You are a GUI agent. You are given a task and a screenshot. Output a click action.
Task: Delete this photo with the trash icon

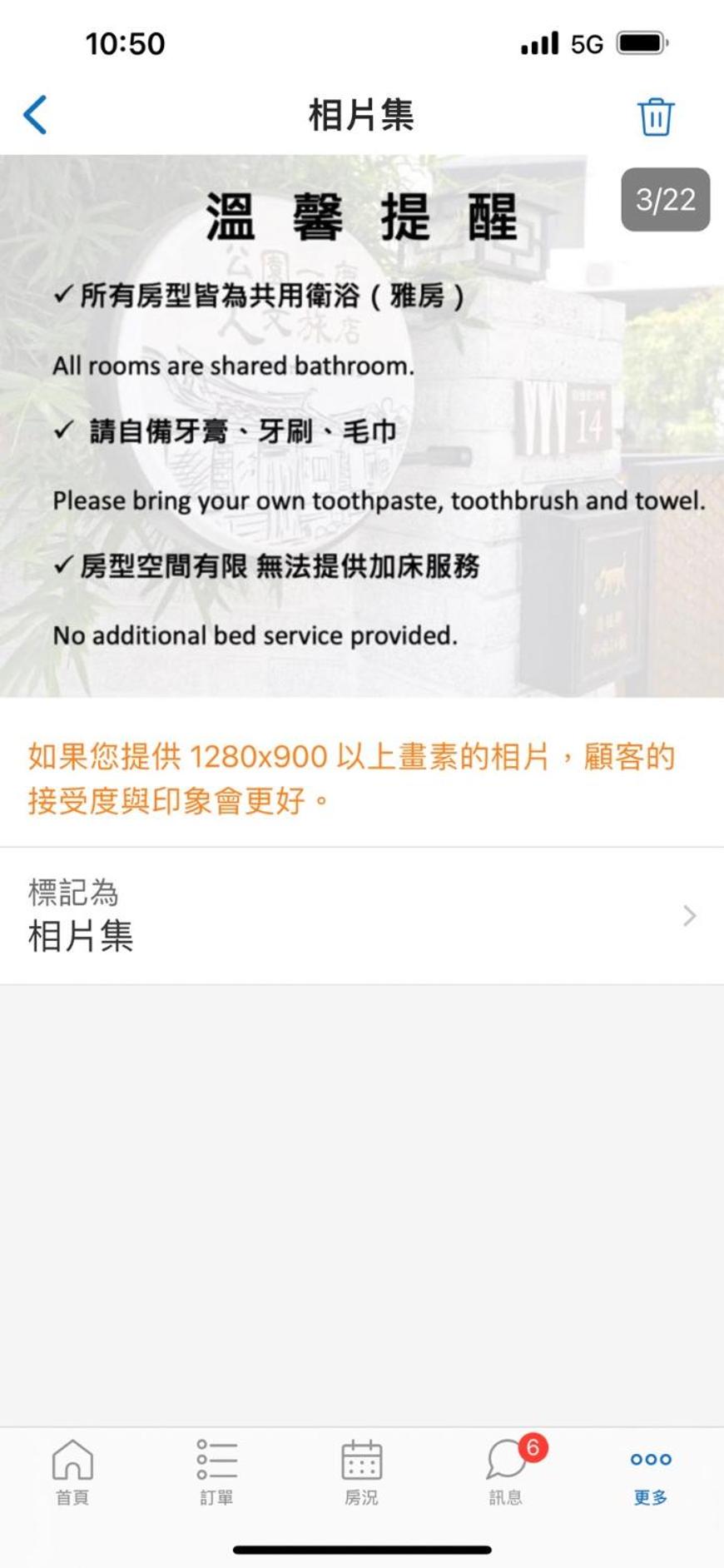coord(655,117)
